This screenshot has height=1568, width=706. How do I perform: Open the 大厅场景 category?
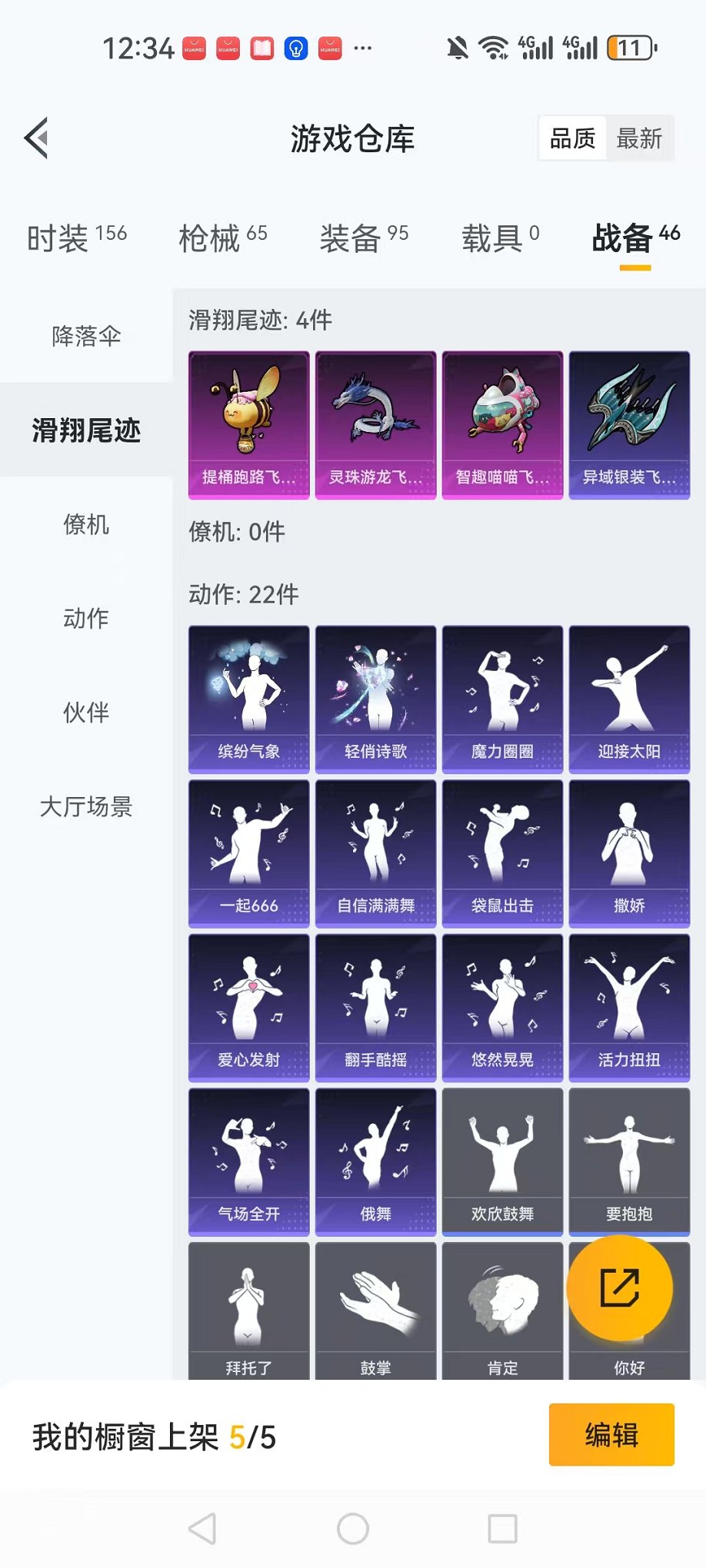coord(86,806)
